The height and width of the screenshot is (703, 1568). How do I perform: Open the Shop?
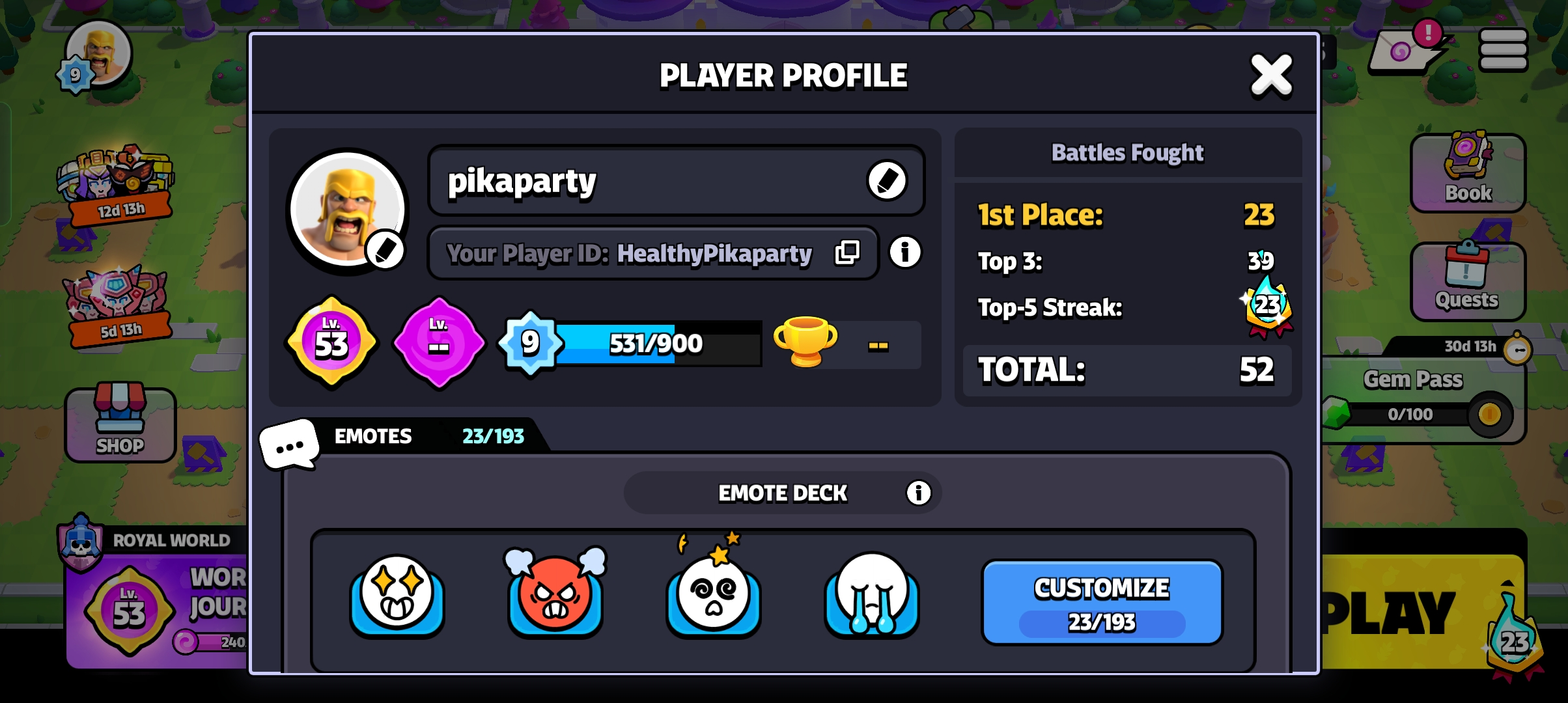click(x=120, y=424)
